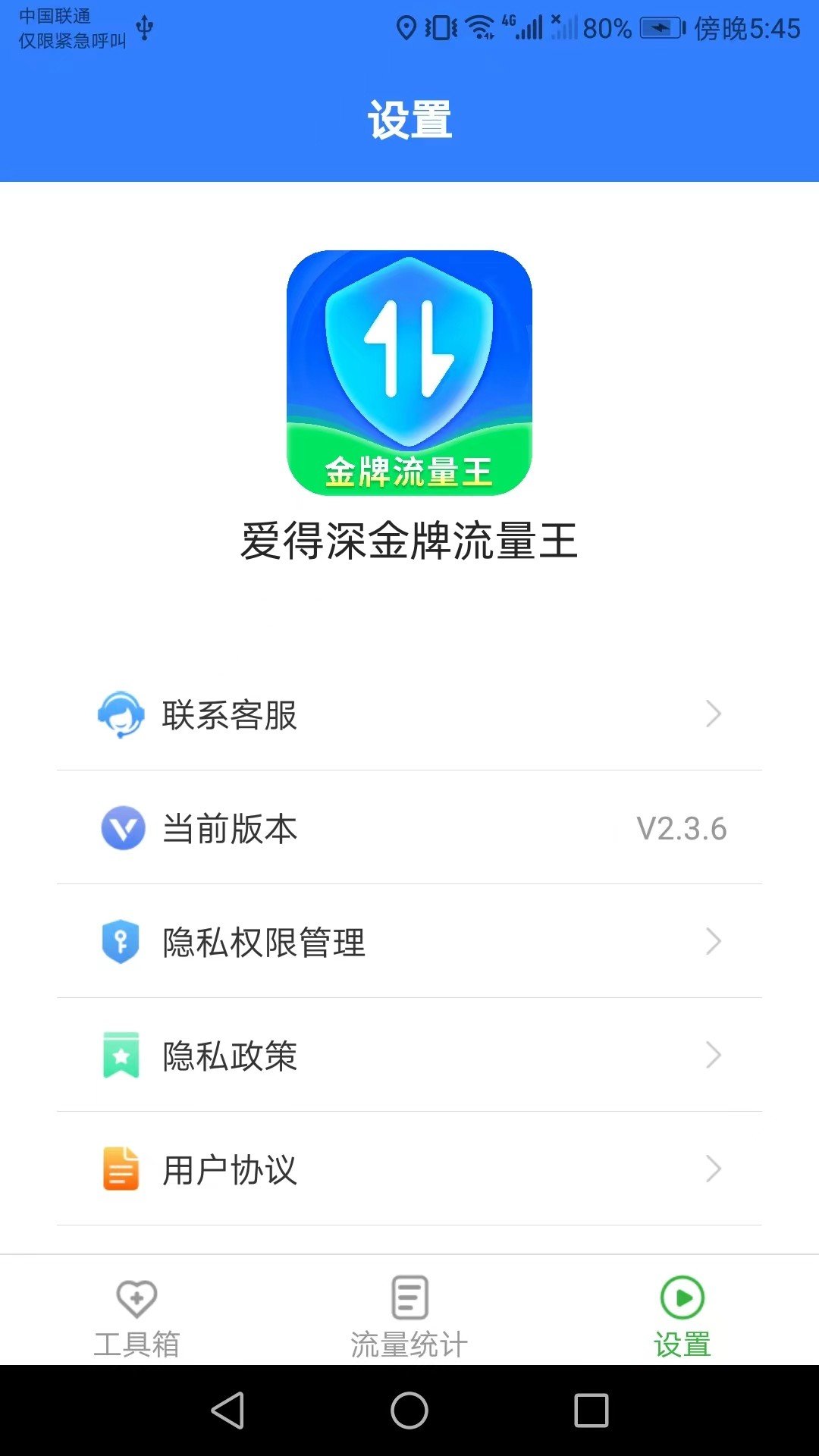The height and width of the screenshot is (1456, 819).
Task: Tap the system home button
Action: click(409, 1410)
